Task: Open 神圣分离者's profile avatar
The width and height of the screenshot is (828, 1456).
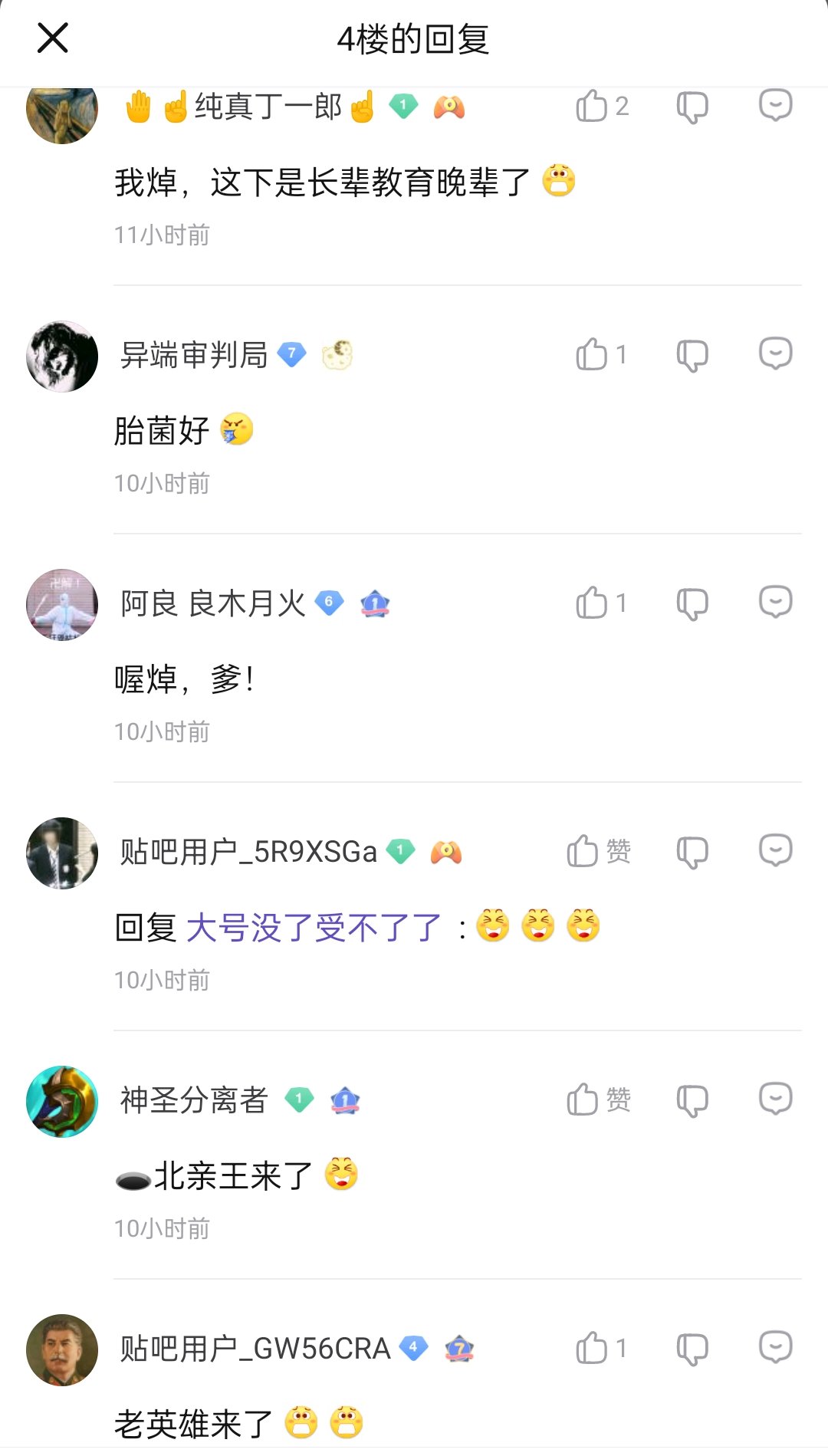Action: (x=62, y=1102)
